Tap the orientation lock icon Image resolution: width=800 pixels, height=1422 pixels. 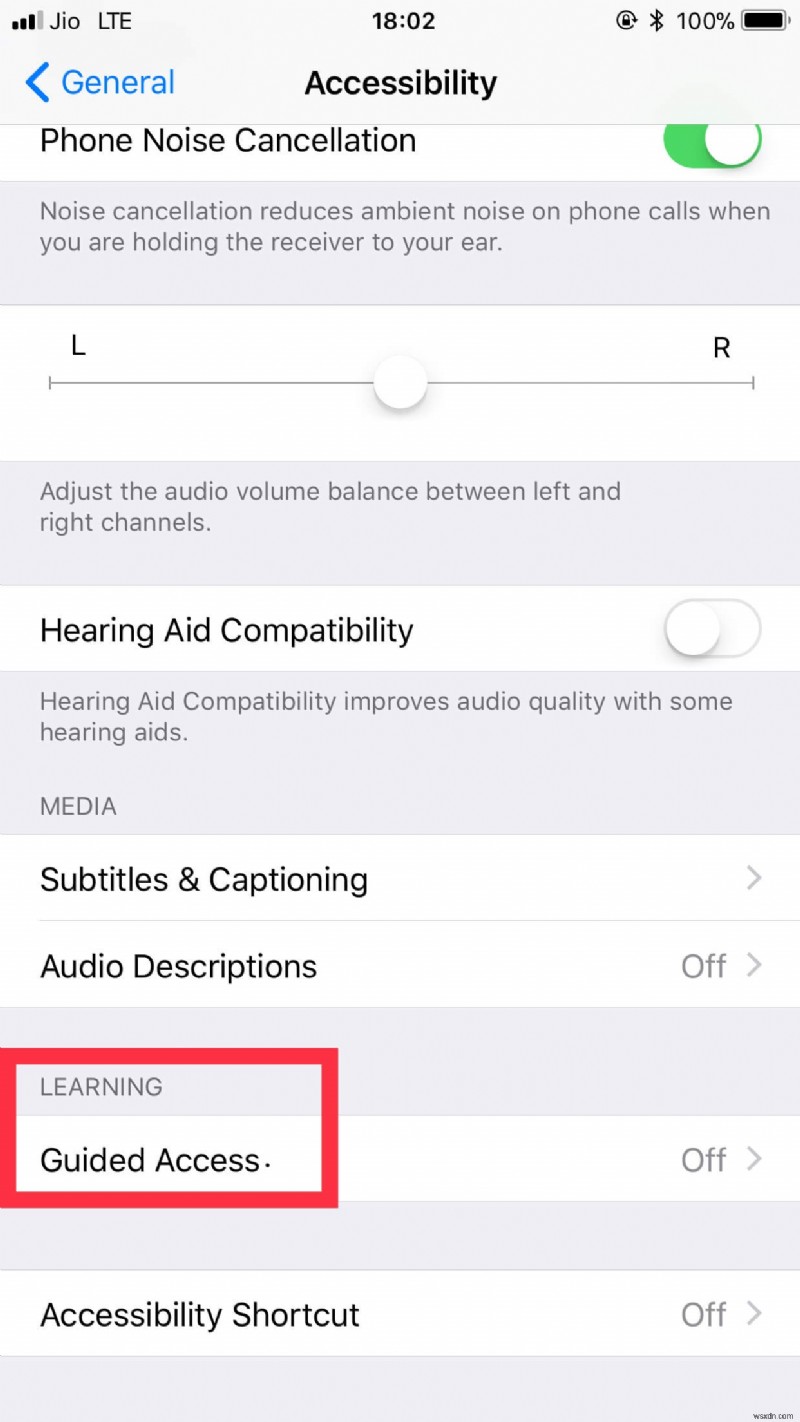627,20
